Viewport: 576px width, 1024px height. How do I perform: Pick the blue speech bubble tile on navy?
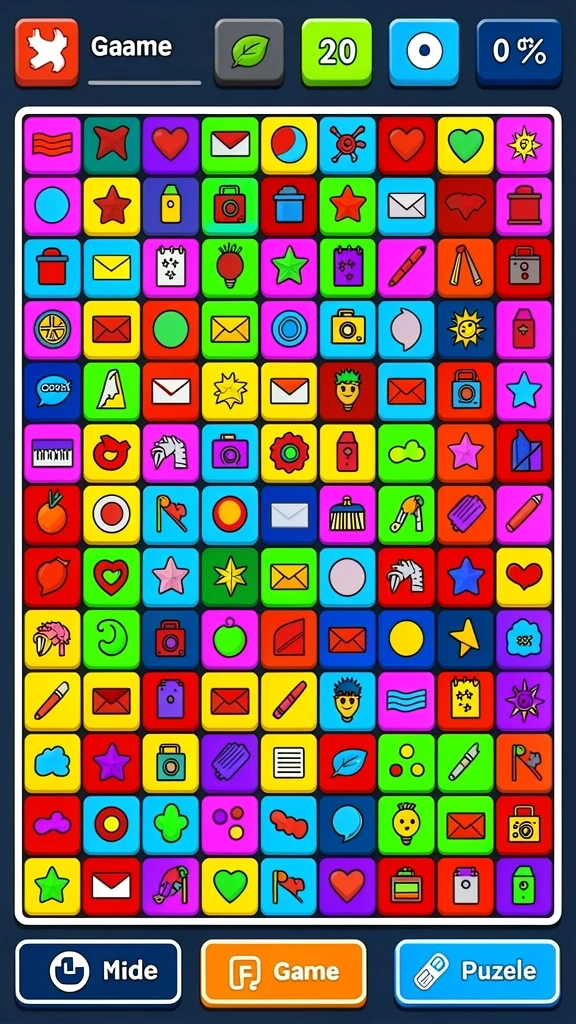[x=347, y=824]
